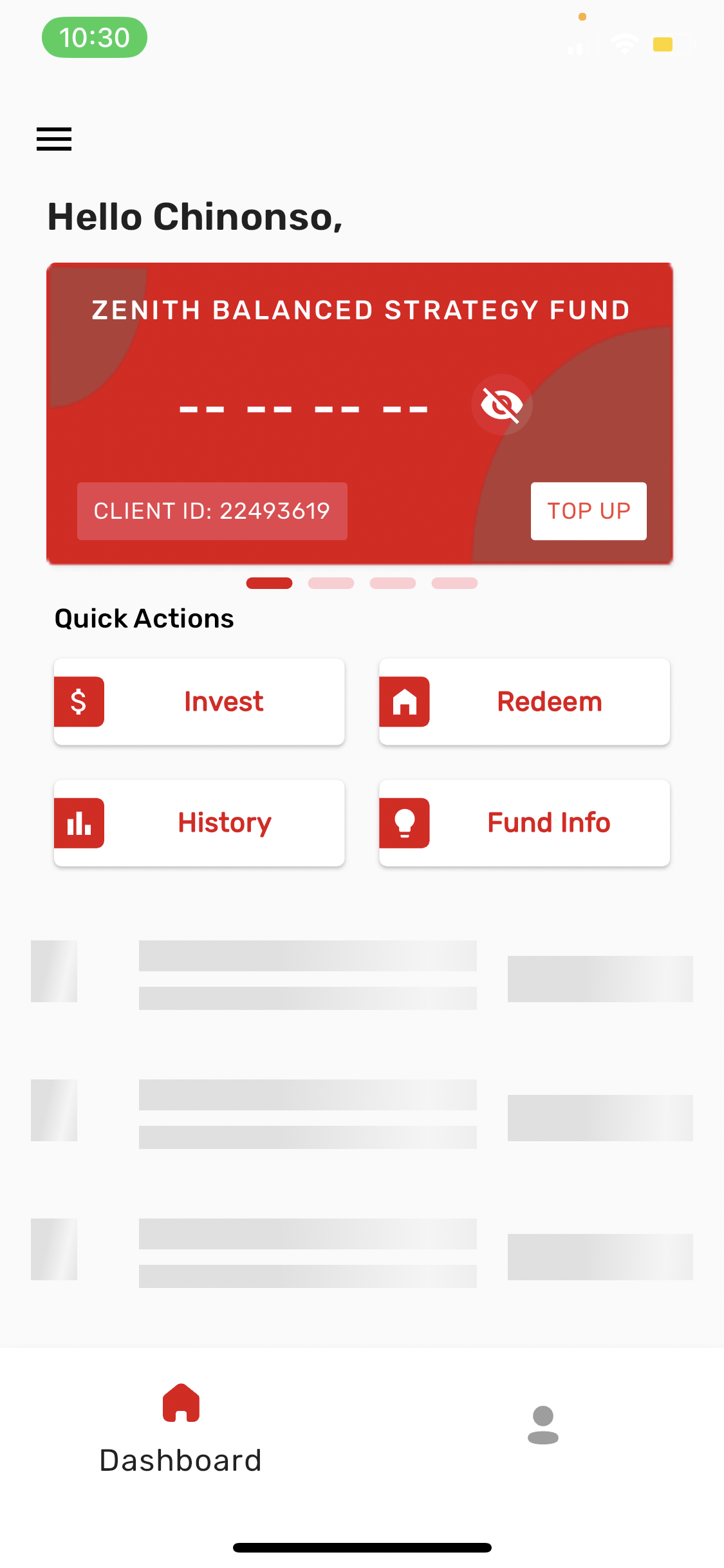The height and width of the screenshot is (1568, 724).
Task: Tap the Client ID 22493619 chip
Action: click(x=212, y=510)
